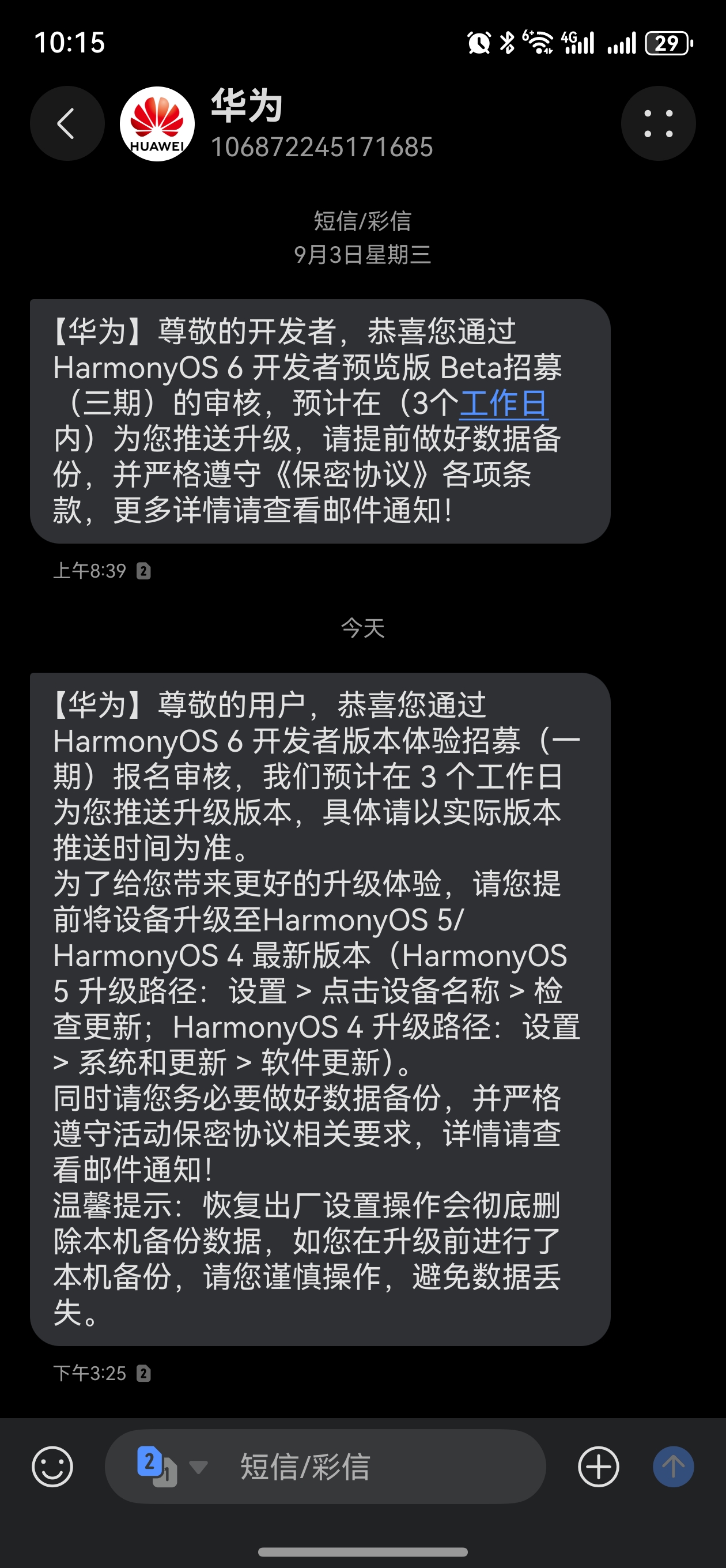Go back to the message list
The height and width of the screenshot is (1568, 726).
pyautogui.click(x=67, y=123)
